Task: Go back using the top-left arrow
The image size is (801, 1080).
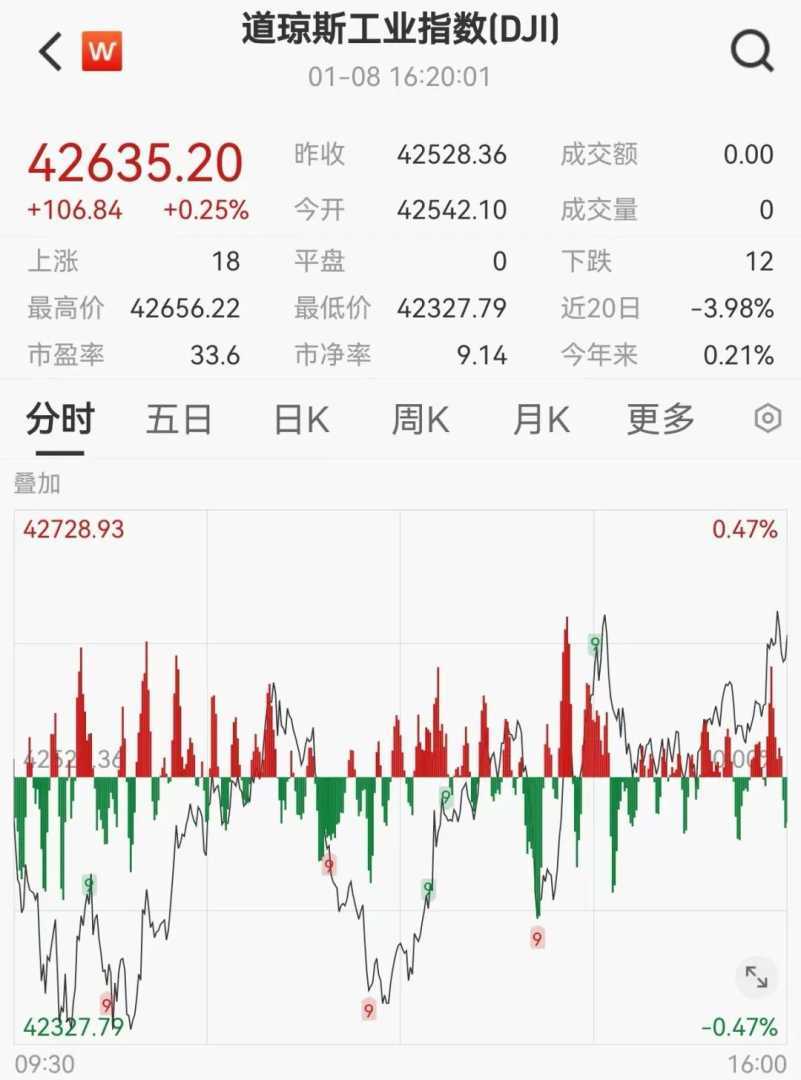Action: coord(50,51)
